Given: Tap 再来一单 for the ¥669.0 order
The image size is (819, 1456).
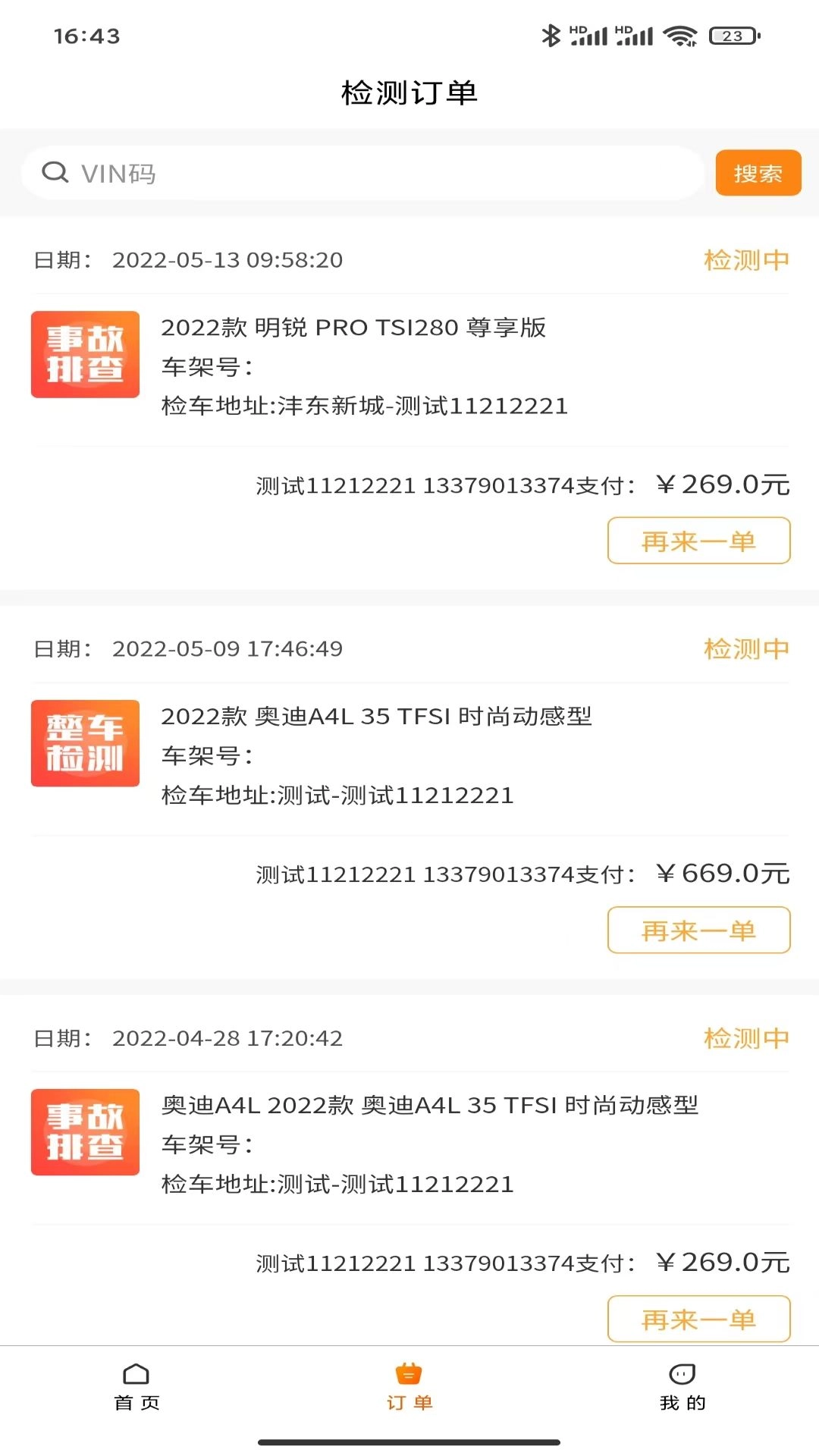Looking at the screenshot, I should (x=698, y=930).
